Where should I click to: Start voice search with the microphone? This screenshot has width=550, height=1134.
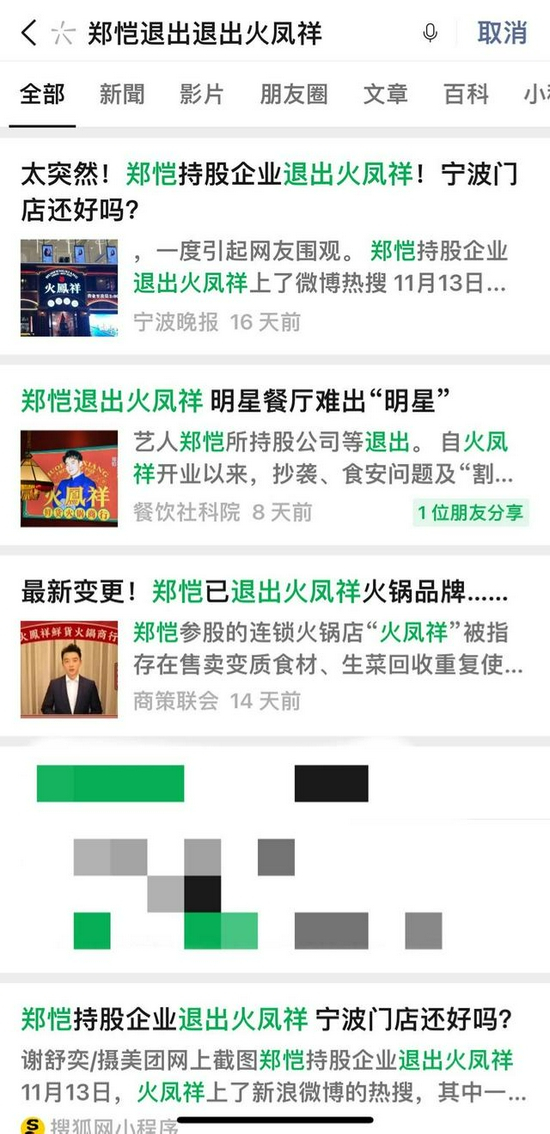(430, 33)
